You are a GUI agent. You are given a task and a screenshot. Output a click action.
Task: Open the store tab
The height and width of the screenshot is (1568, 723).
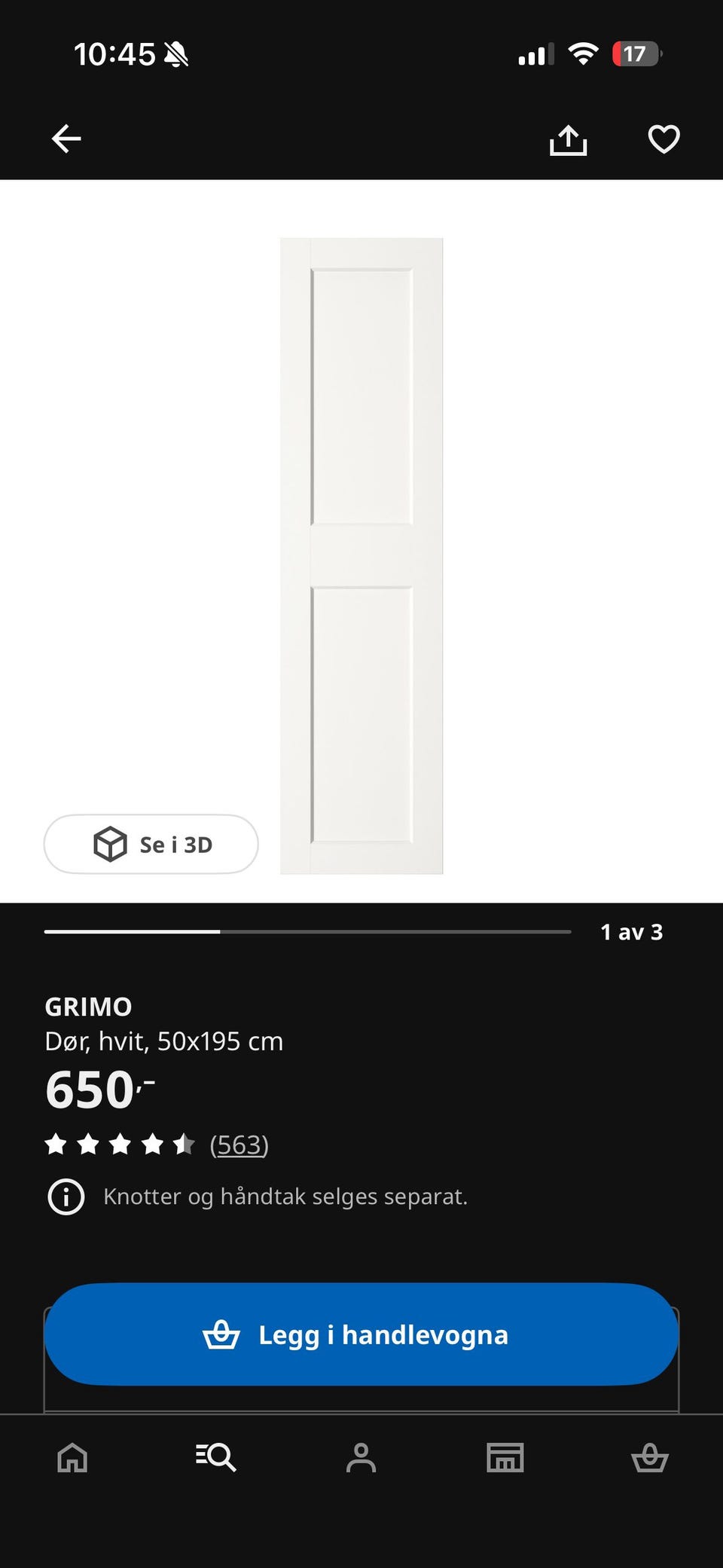505,1457
